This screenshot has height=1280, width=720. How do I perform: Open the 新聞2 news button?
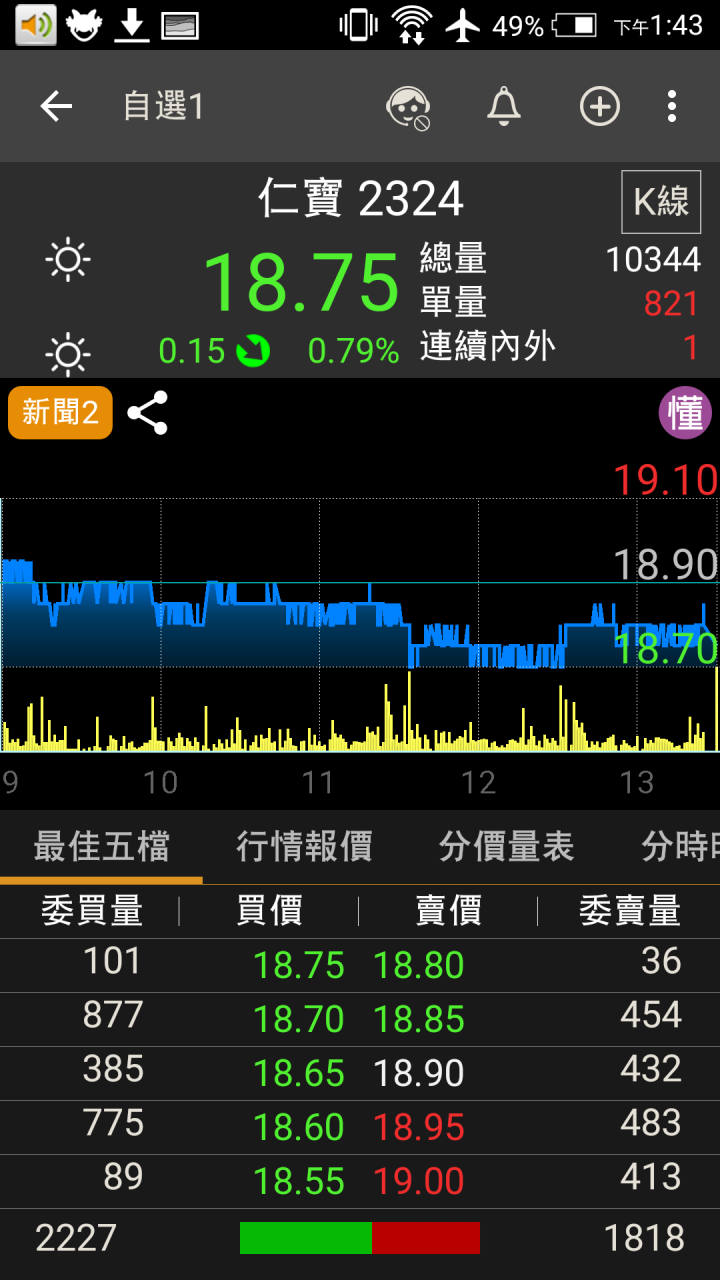(x=60, y=413)
